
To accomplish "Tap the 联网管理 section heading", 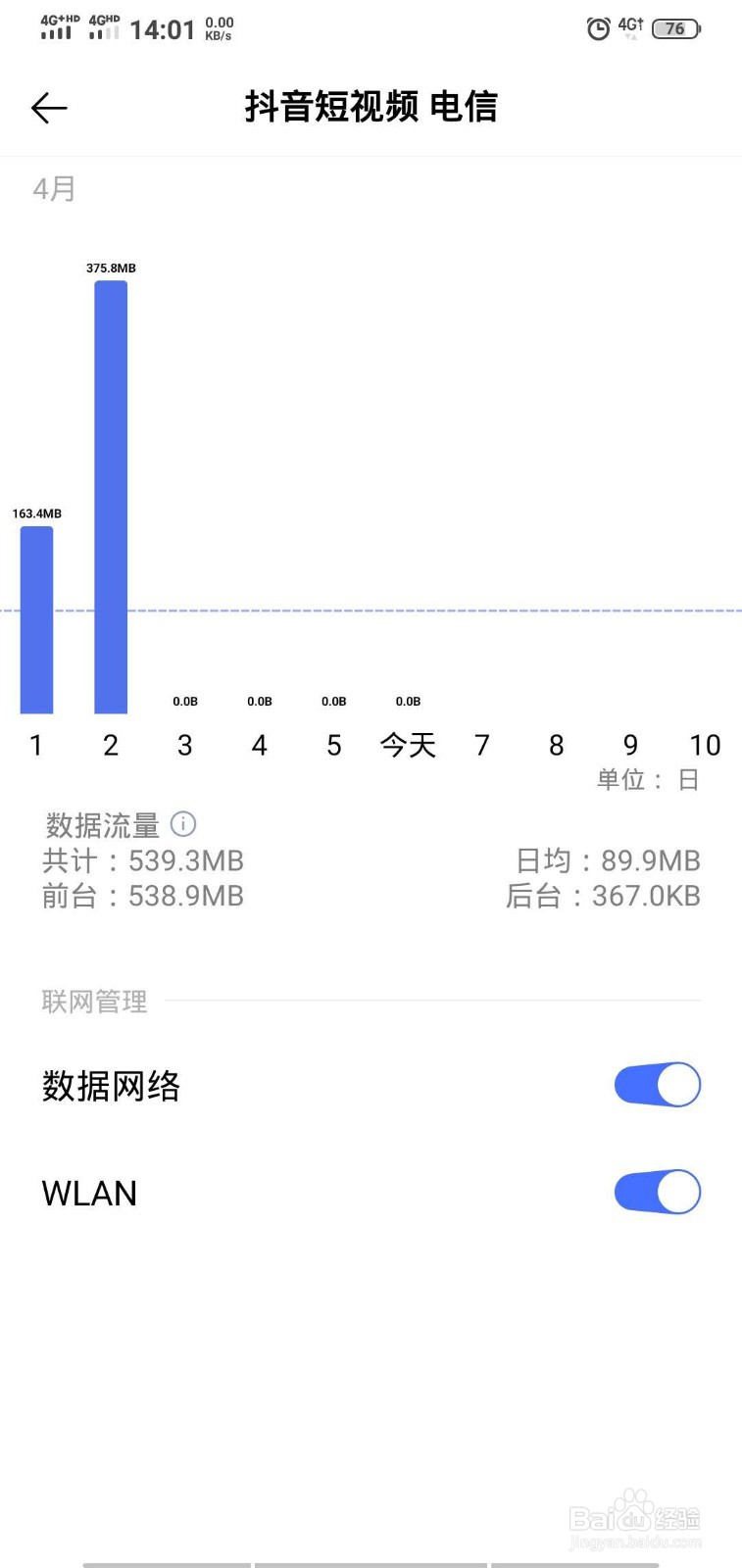I will coord(94,1001).
